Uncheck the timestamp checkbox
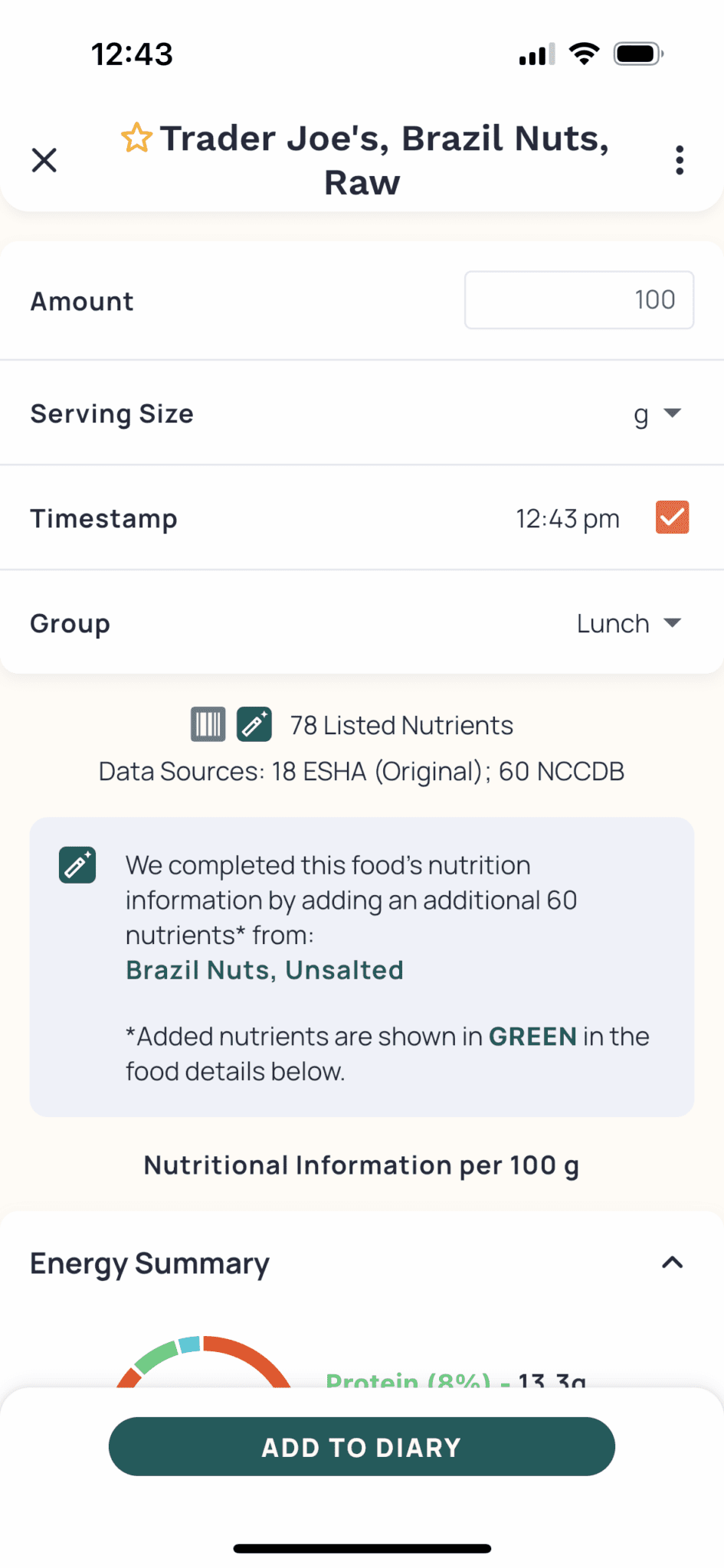The image size is (724, 1568). click(672, 518)
